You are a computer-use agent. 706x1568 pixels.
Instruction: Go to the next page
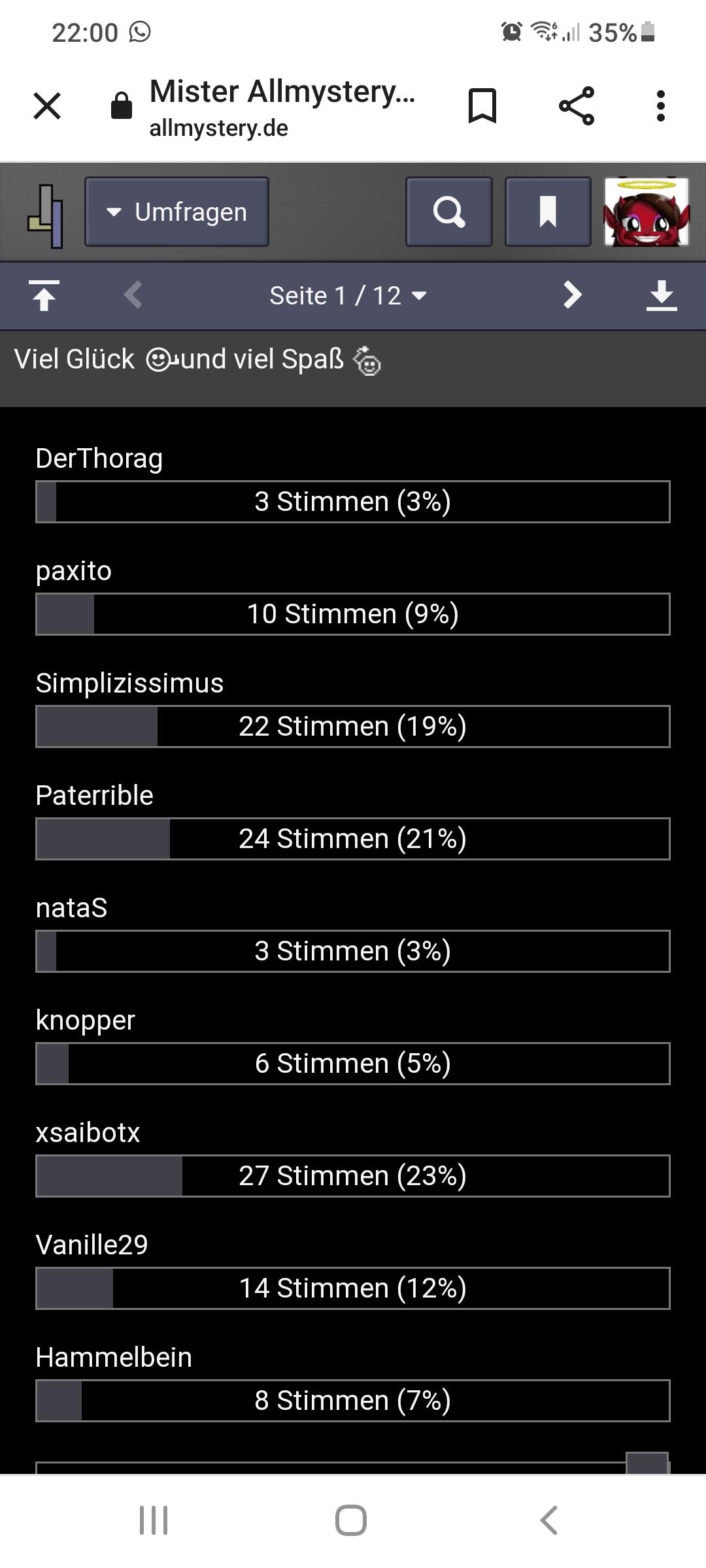coord(572,295)
